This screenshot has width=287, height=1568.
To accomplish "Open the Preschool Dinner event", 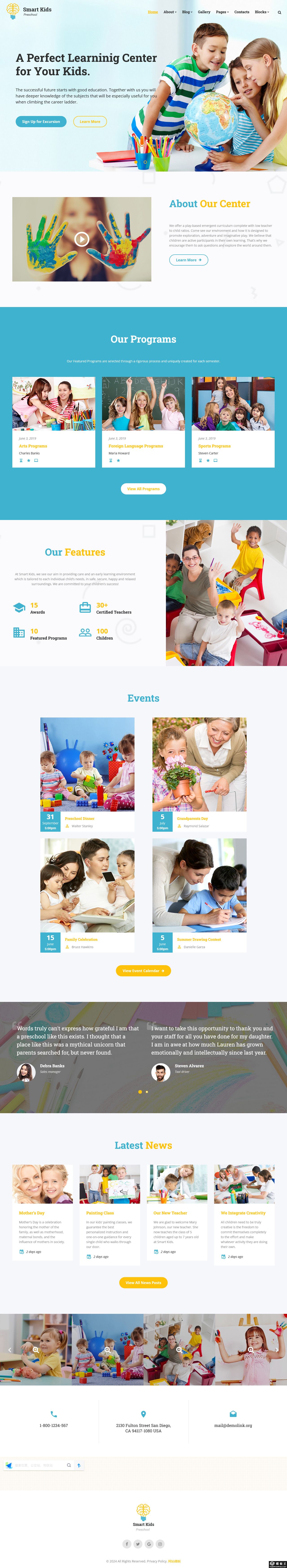I will coord(80,819).
